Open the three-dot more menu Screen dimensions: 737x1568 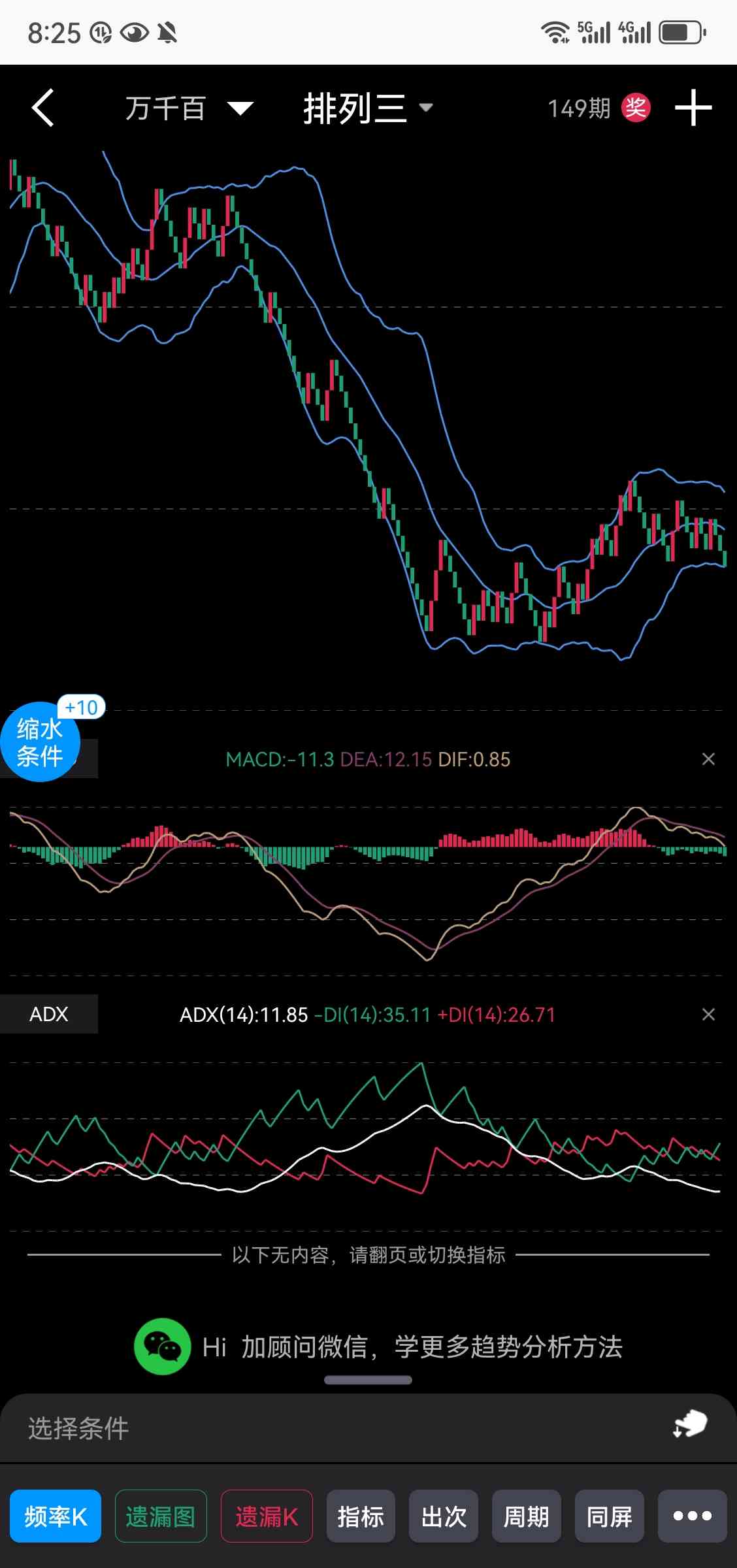(x=692, y=1516)
